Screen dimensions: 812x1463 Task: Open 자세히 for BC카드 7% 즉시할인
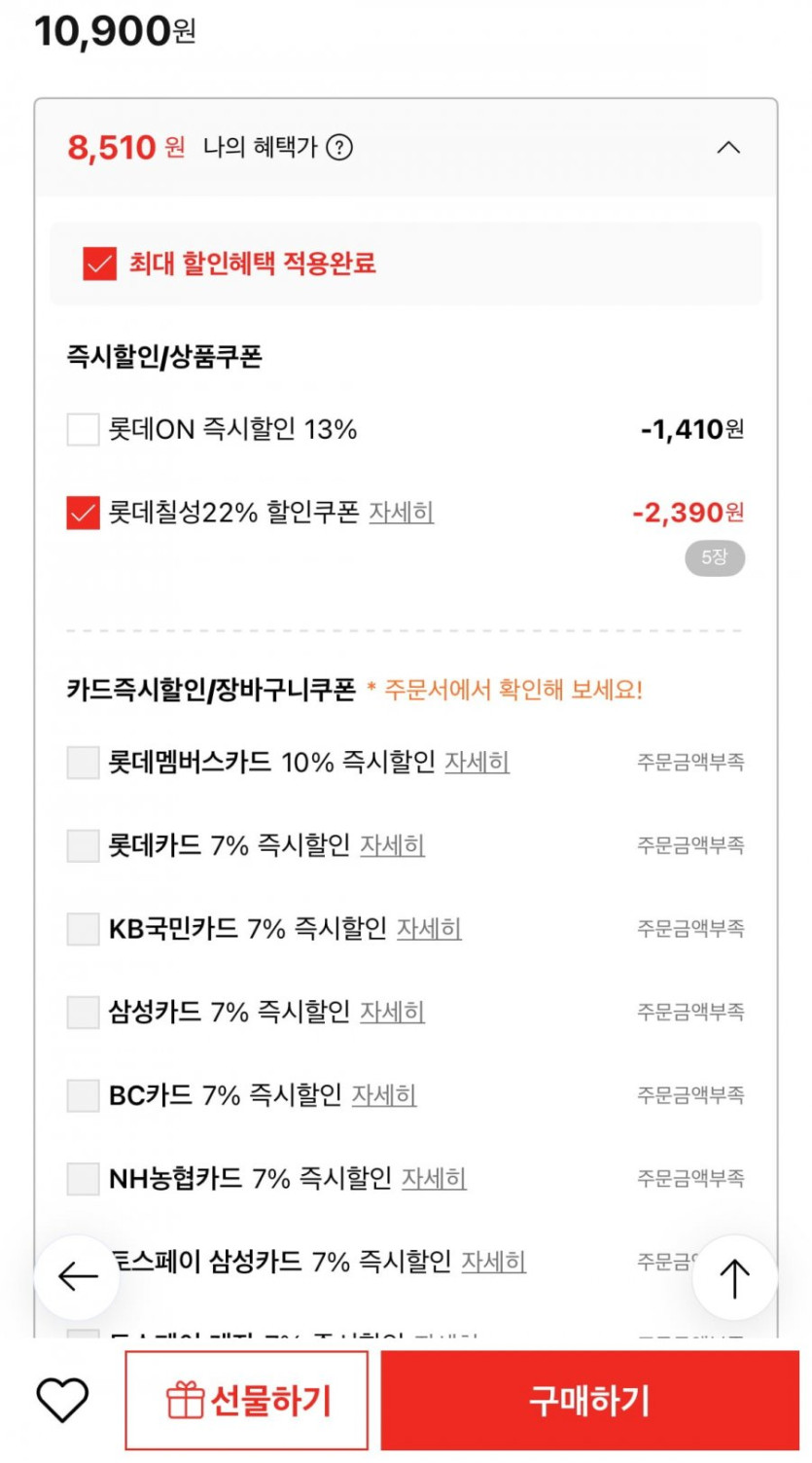pyautogui.click(x=383, y=1095)
